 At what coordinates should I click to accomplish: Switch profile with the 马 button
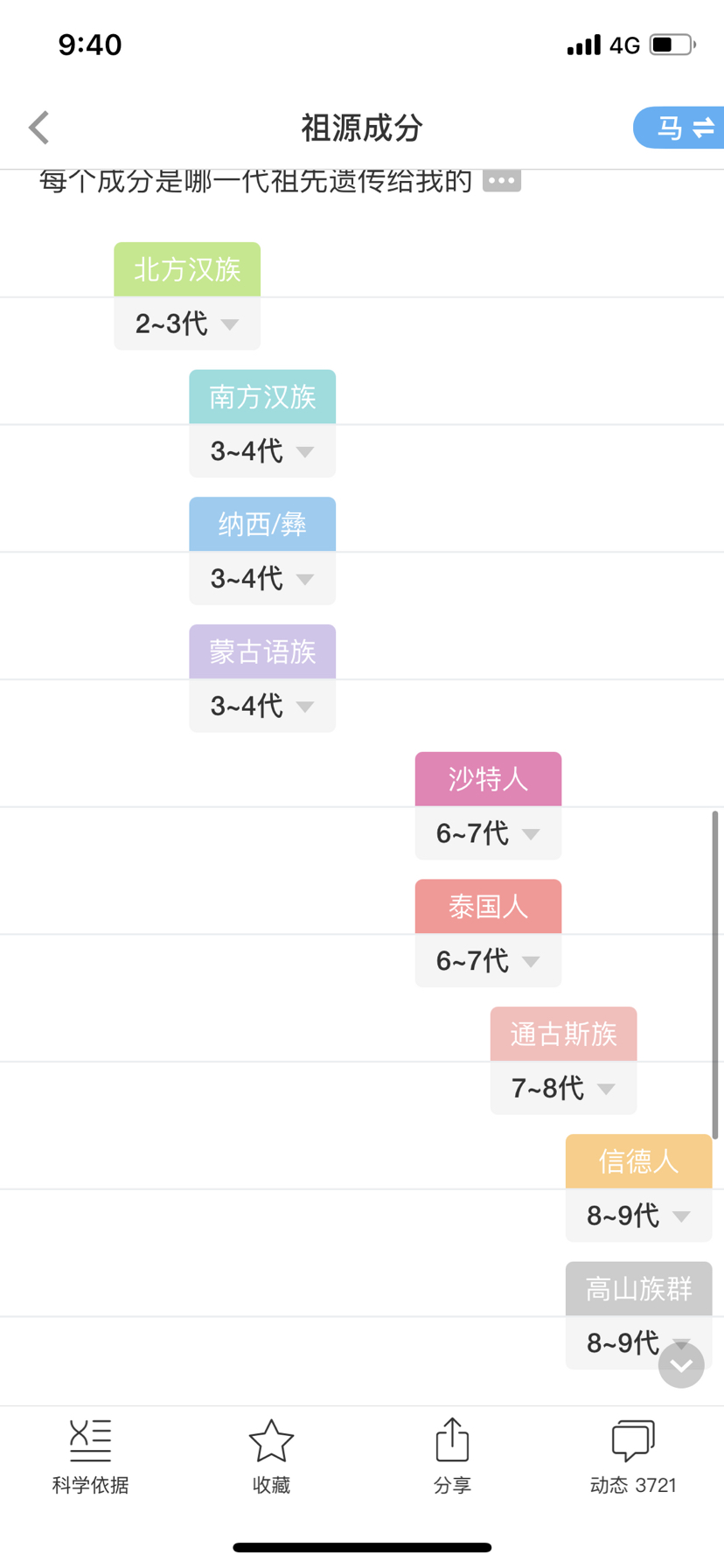coord(680,128)
